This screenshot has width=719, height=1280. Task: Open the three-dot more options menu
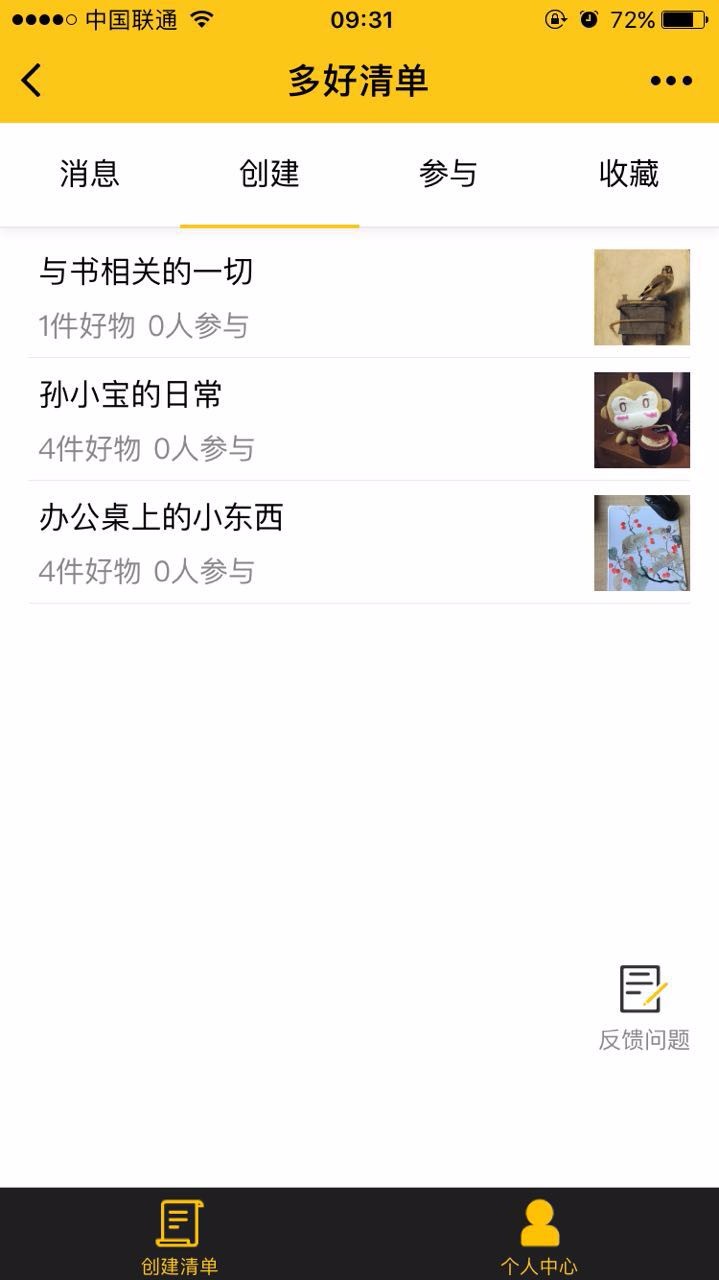671,81
